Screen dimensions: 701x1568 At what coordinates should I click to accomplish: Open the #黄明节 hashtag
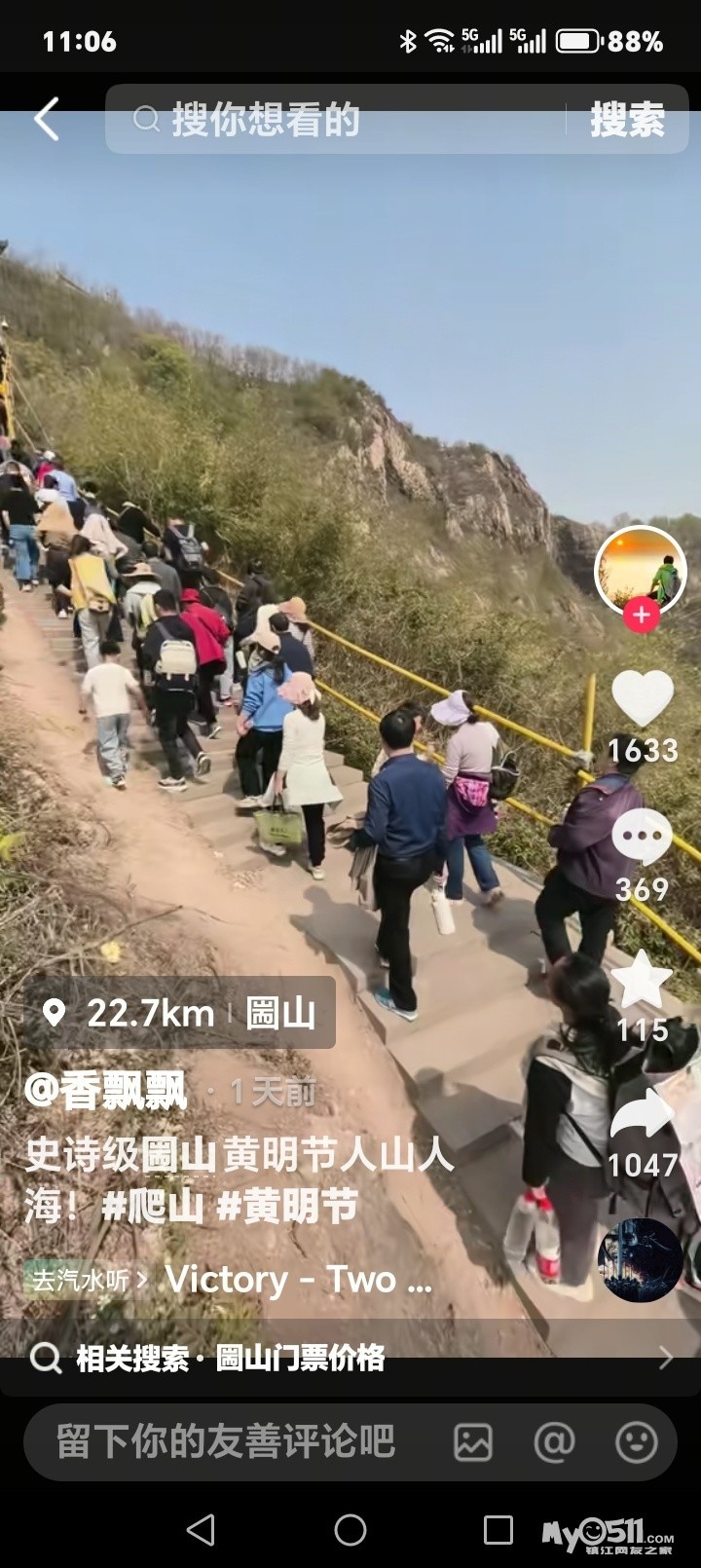(x=287, y=1207)
